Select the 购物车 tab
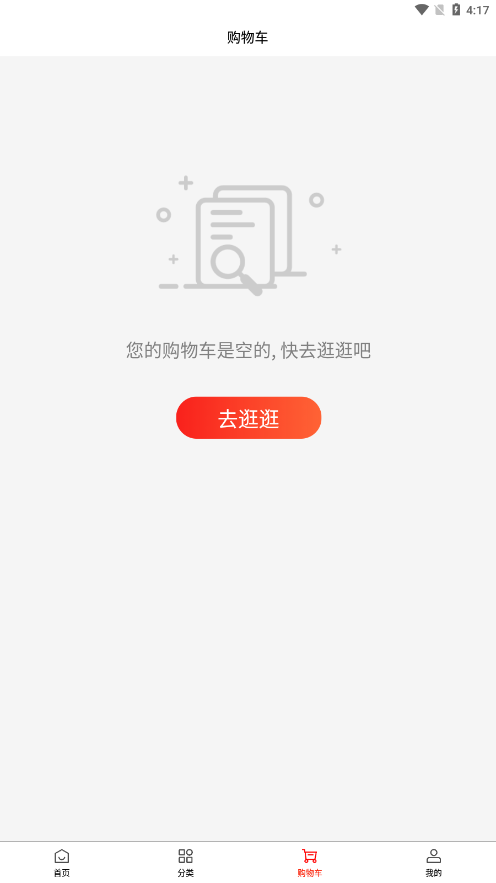Screen dimensions: 496x883 tap(310, 863)
